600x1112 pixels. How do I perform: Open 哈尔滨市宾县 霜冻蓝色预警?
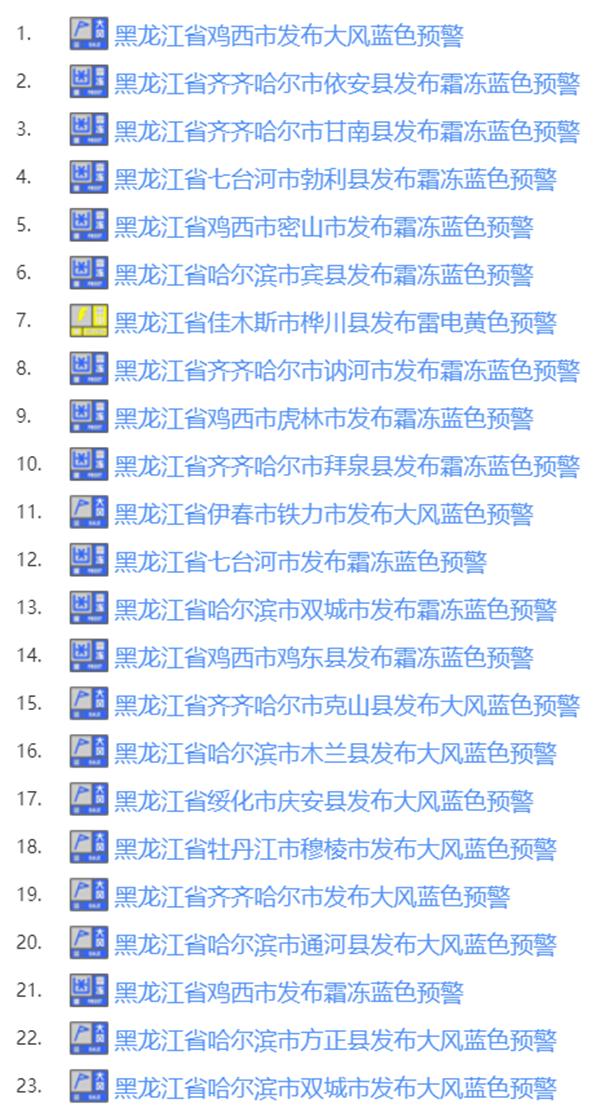[323, 274]
